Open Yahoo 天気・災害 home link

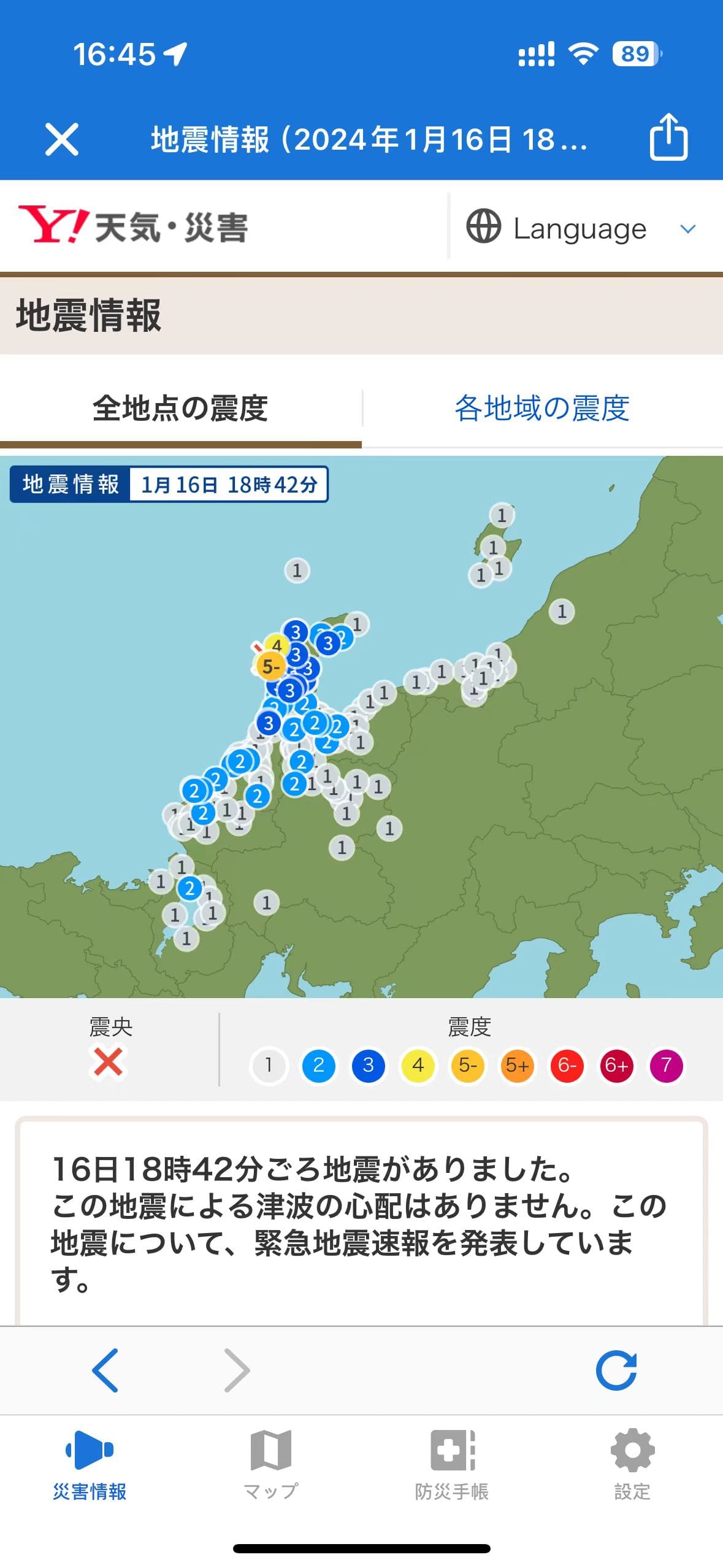(133, 226)
